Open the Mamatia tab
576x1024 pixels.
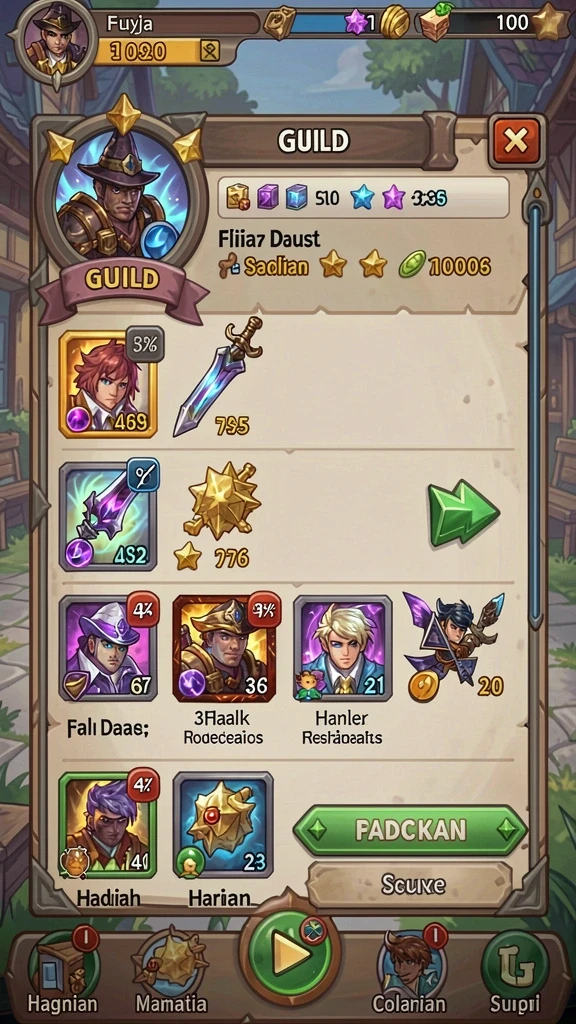tap(170, 971)
